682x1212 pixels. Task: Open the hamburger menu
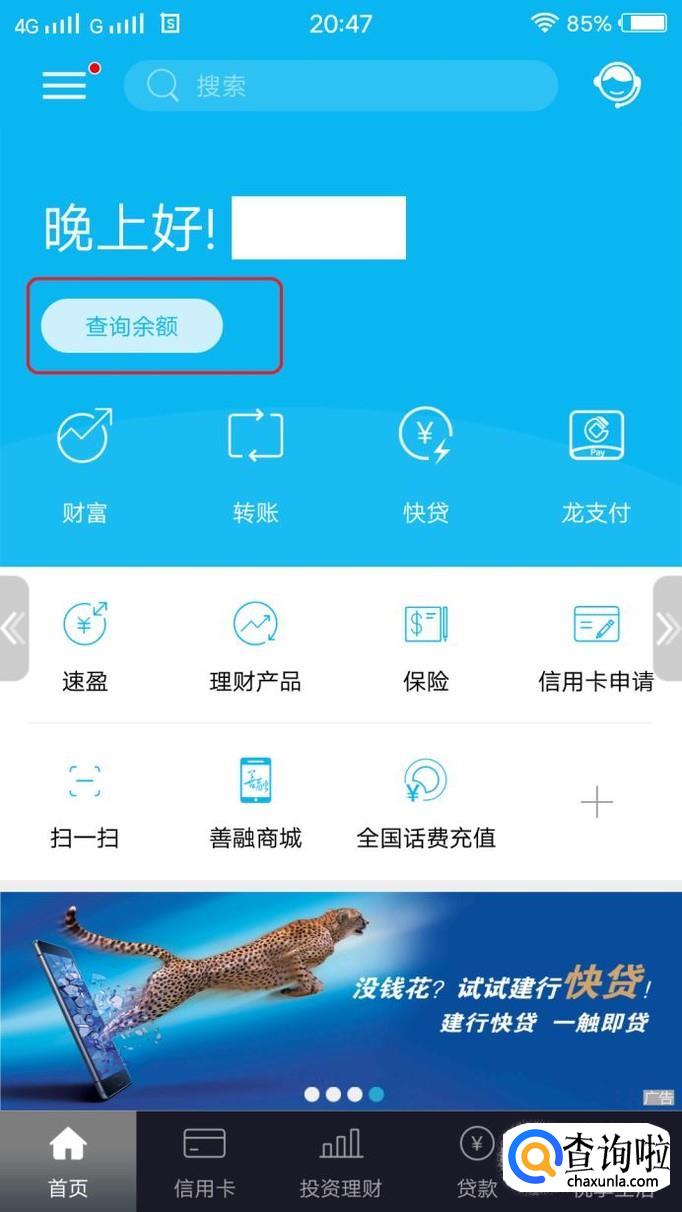pos(65,86)
